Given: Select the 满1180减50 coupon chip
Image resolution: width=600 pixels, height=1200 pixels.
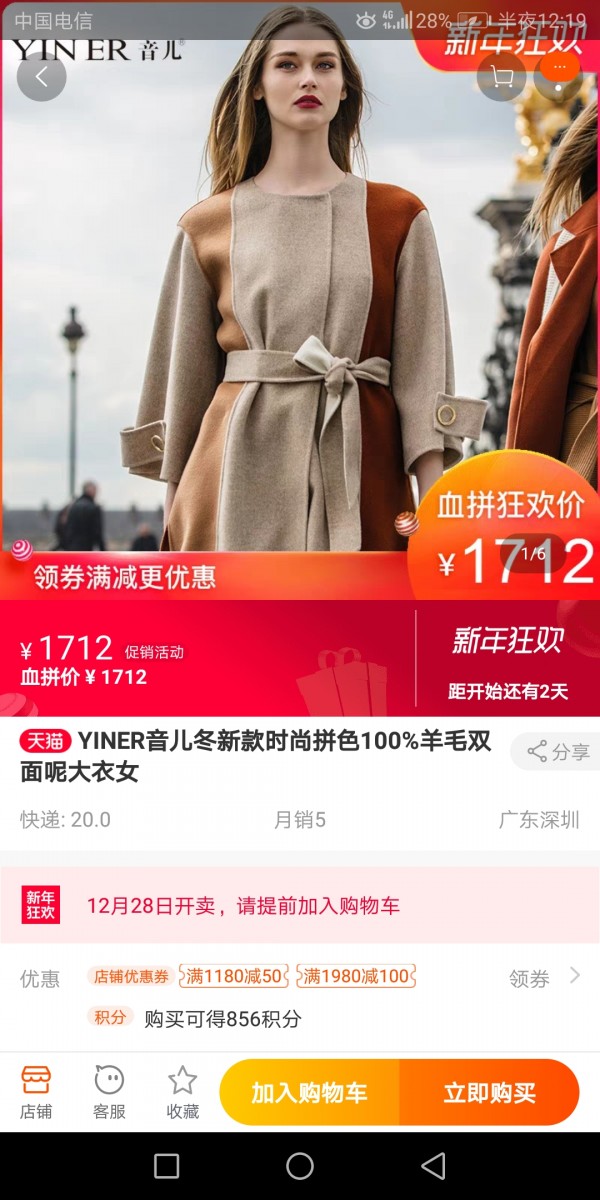Looking at the screenshot, I should 236,976.
